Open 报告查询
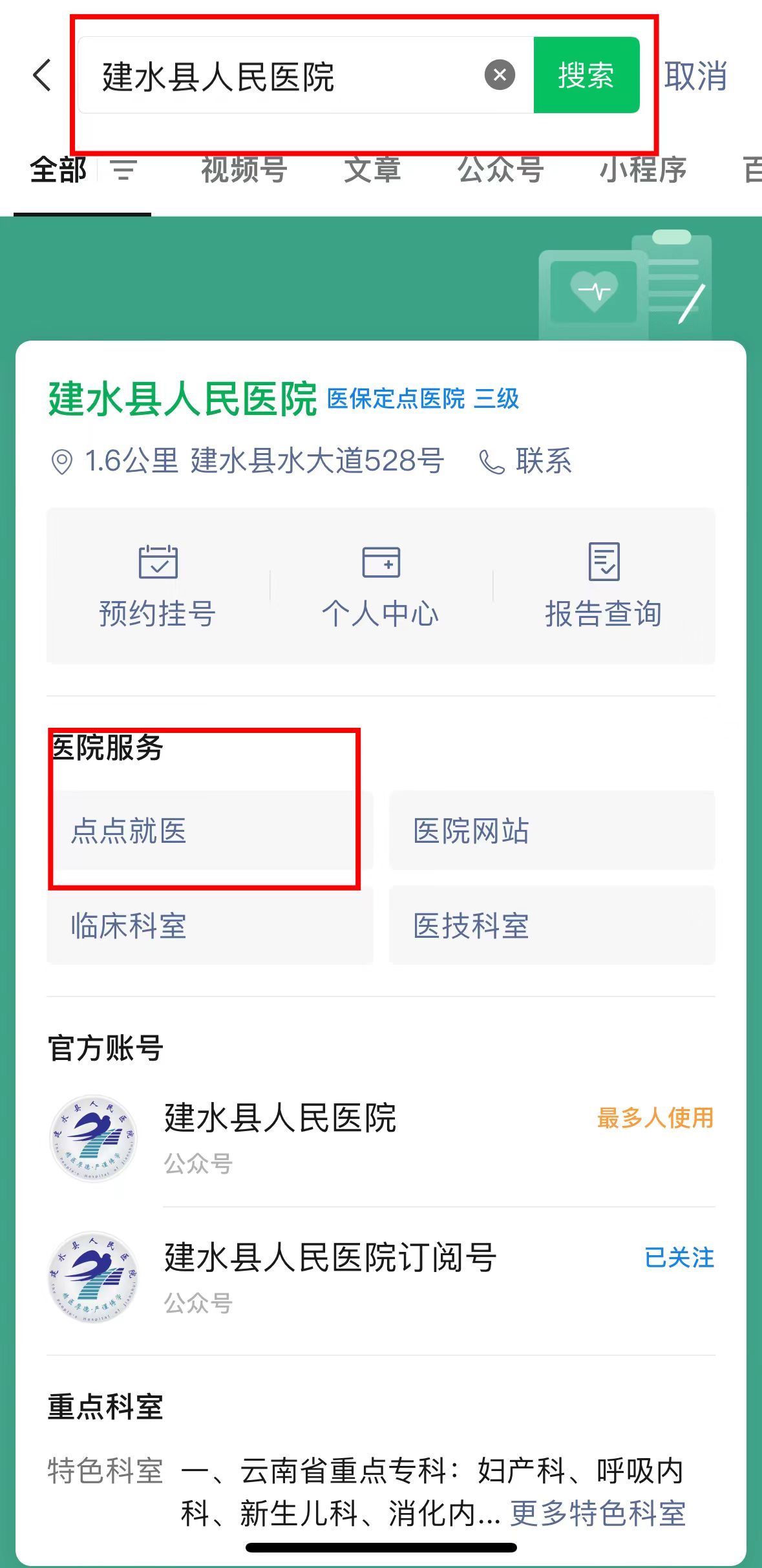This screenshot has width=762, height=1568. 604,586
